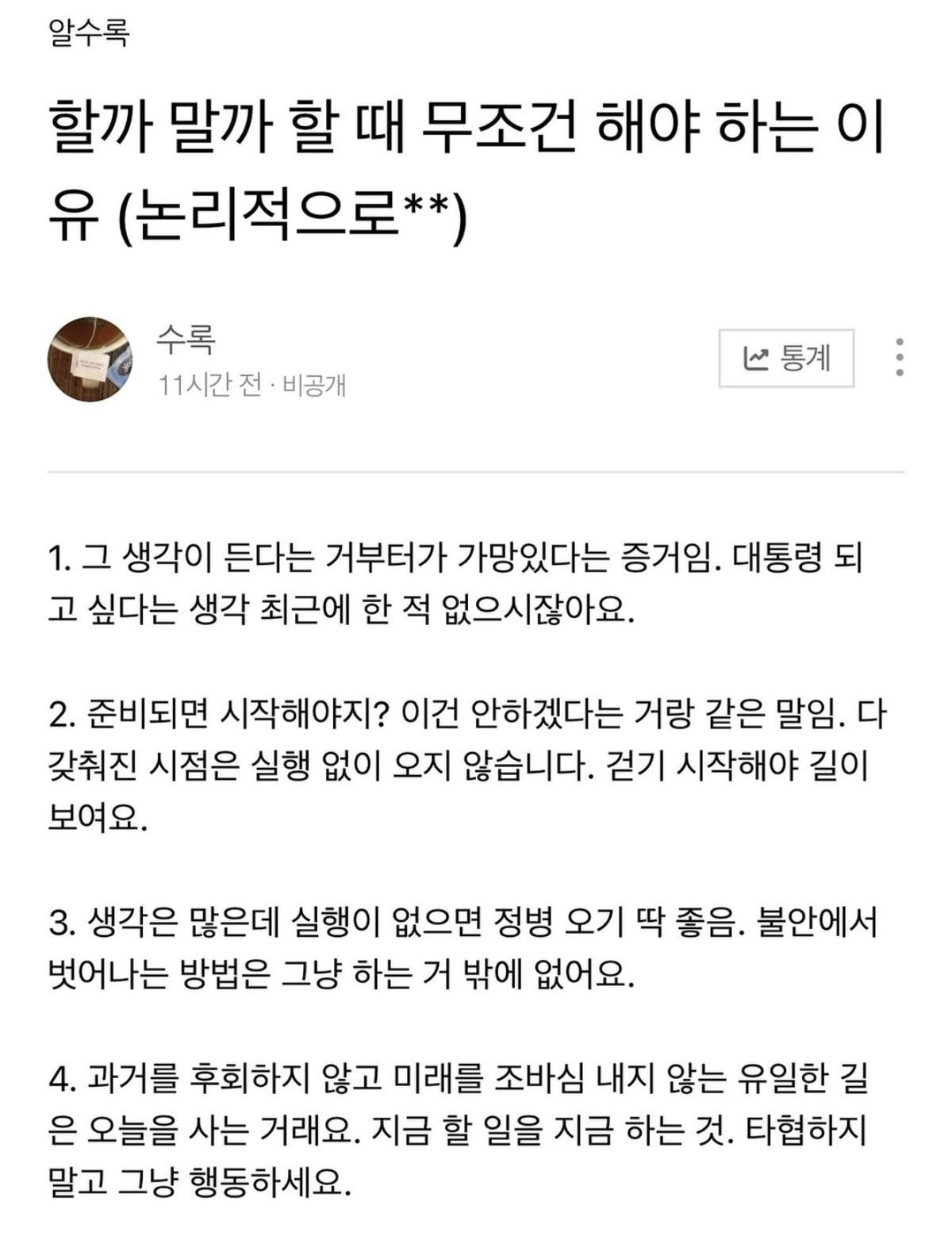Open the 통계 statistics button
Screen dimensions: 952x1236
(x=786, y=359)
